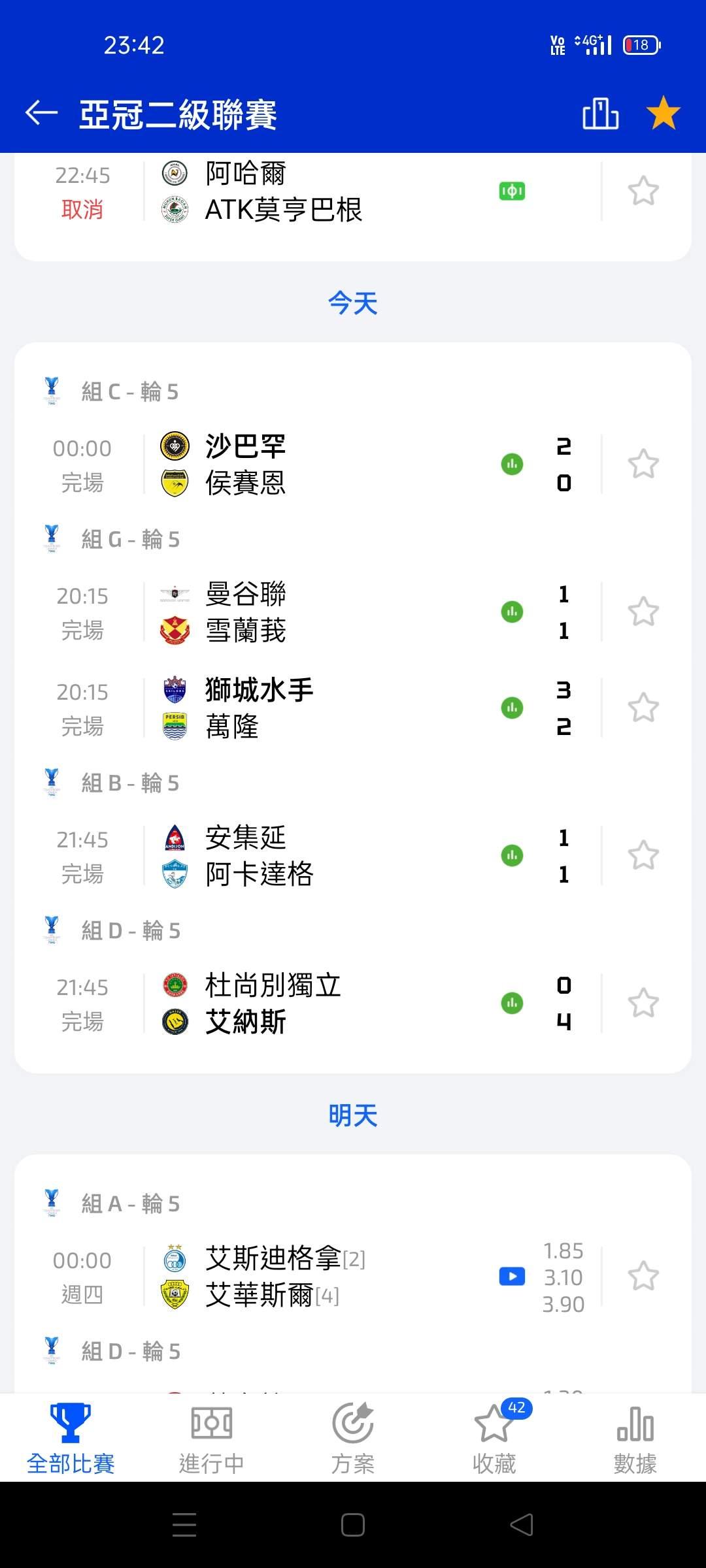Open the league standings icon
Image resolution: width=706 pixels, height=1568 pixels.
(x=600, y=114)
